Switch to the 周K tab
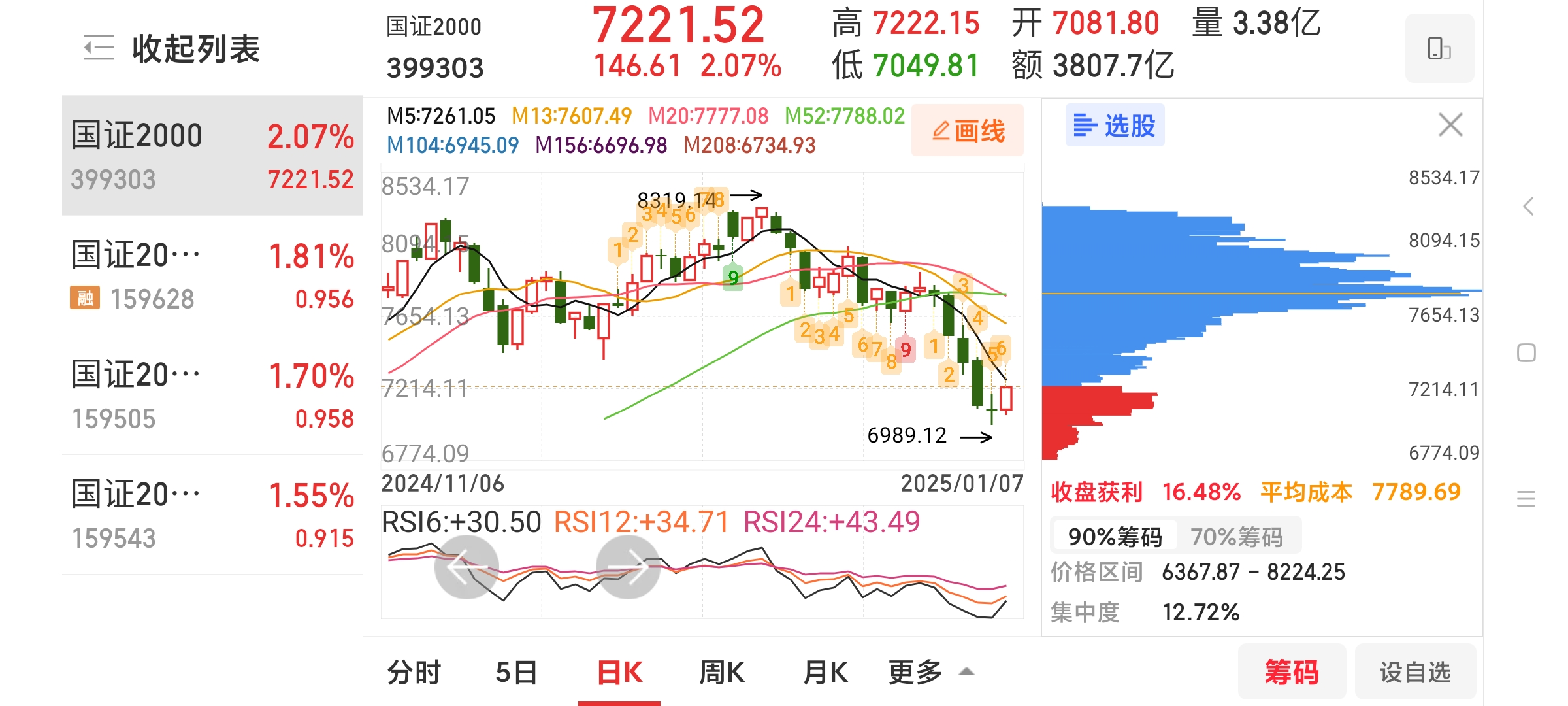The width and height of the screenshot is (1568, 706). click(722, 672)
